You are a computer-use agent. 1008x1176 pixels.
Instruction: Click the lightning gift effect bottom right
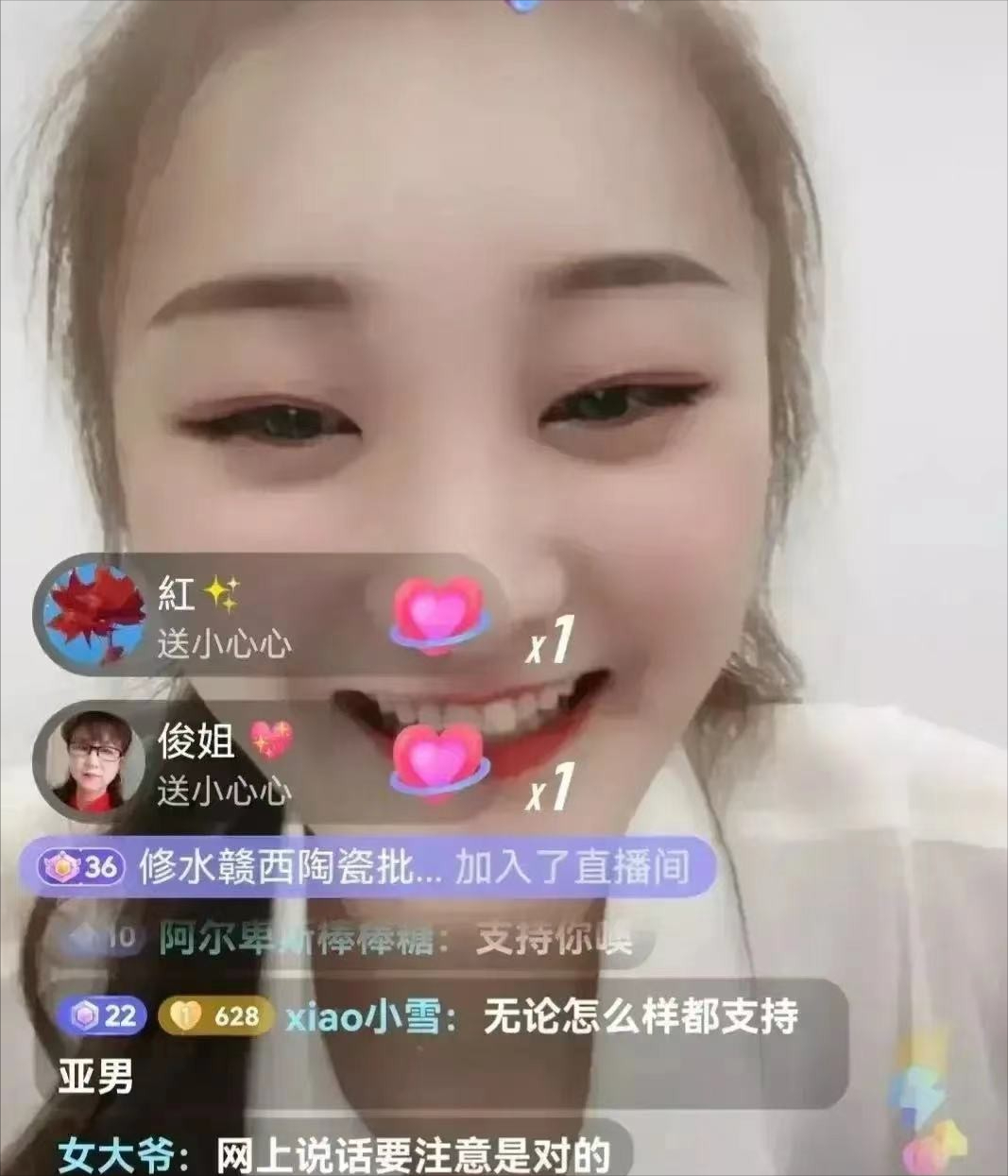(x=921, y=1110)
